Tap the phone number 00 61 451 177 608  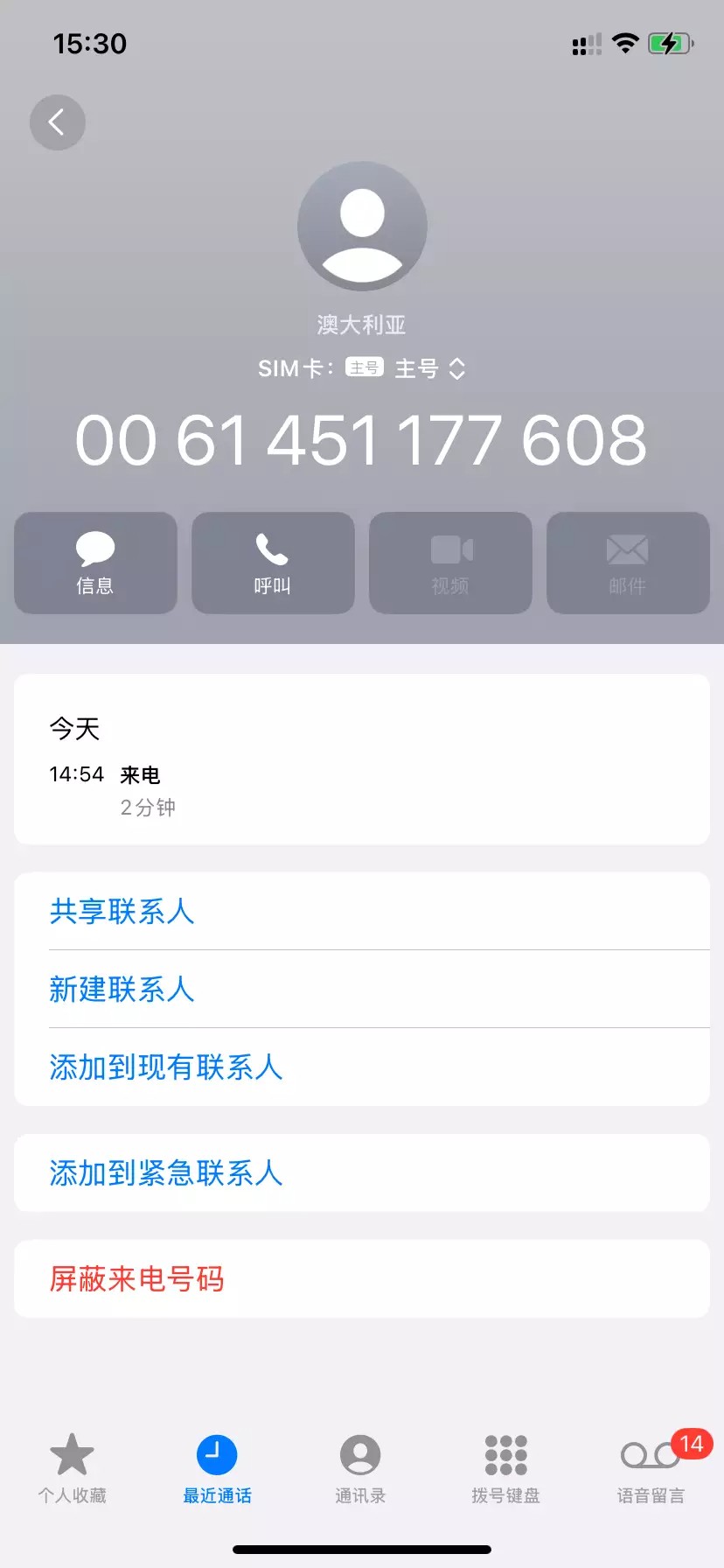[x=362, y=440]
